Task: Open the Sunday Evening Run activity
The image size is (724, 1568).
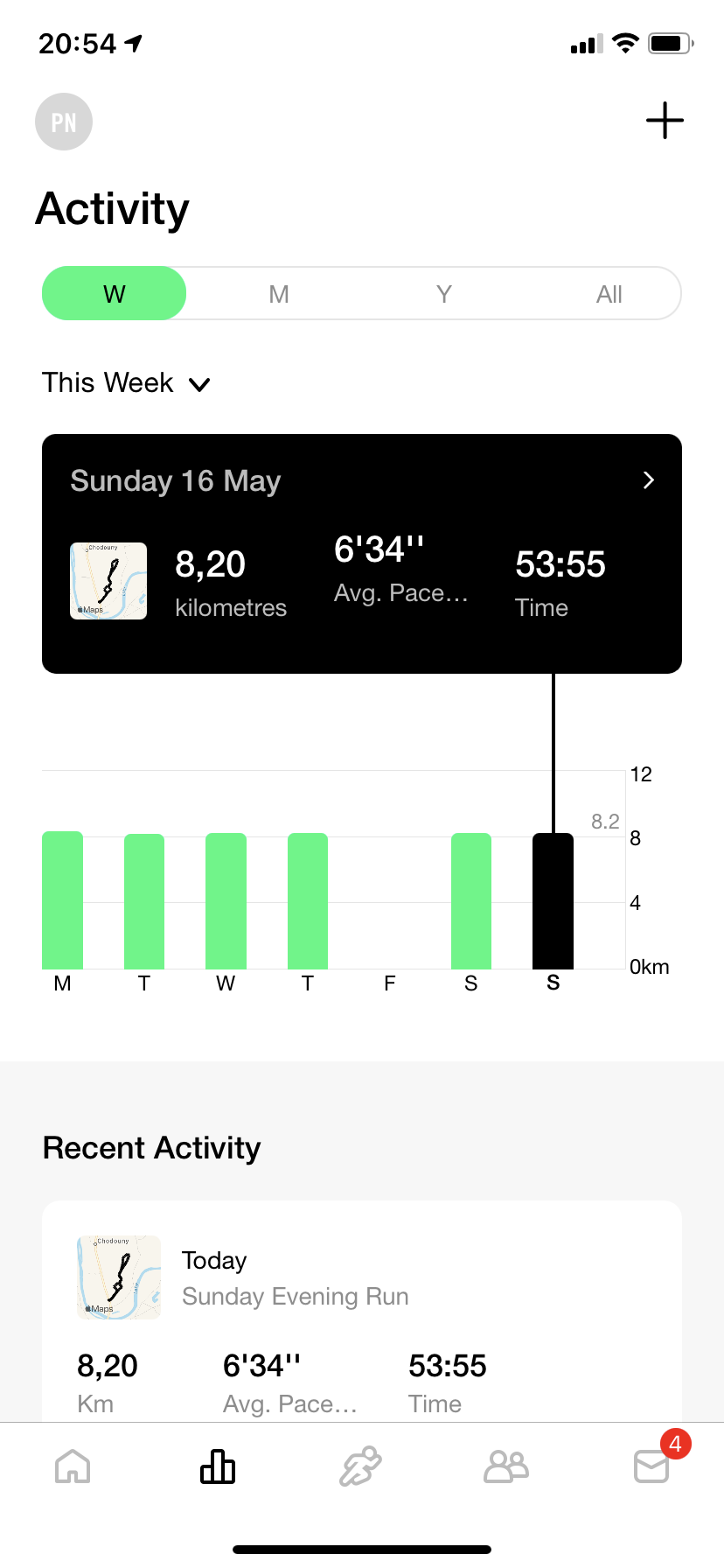Action: click(362, 1311)
